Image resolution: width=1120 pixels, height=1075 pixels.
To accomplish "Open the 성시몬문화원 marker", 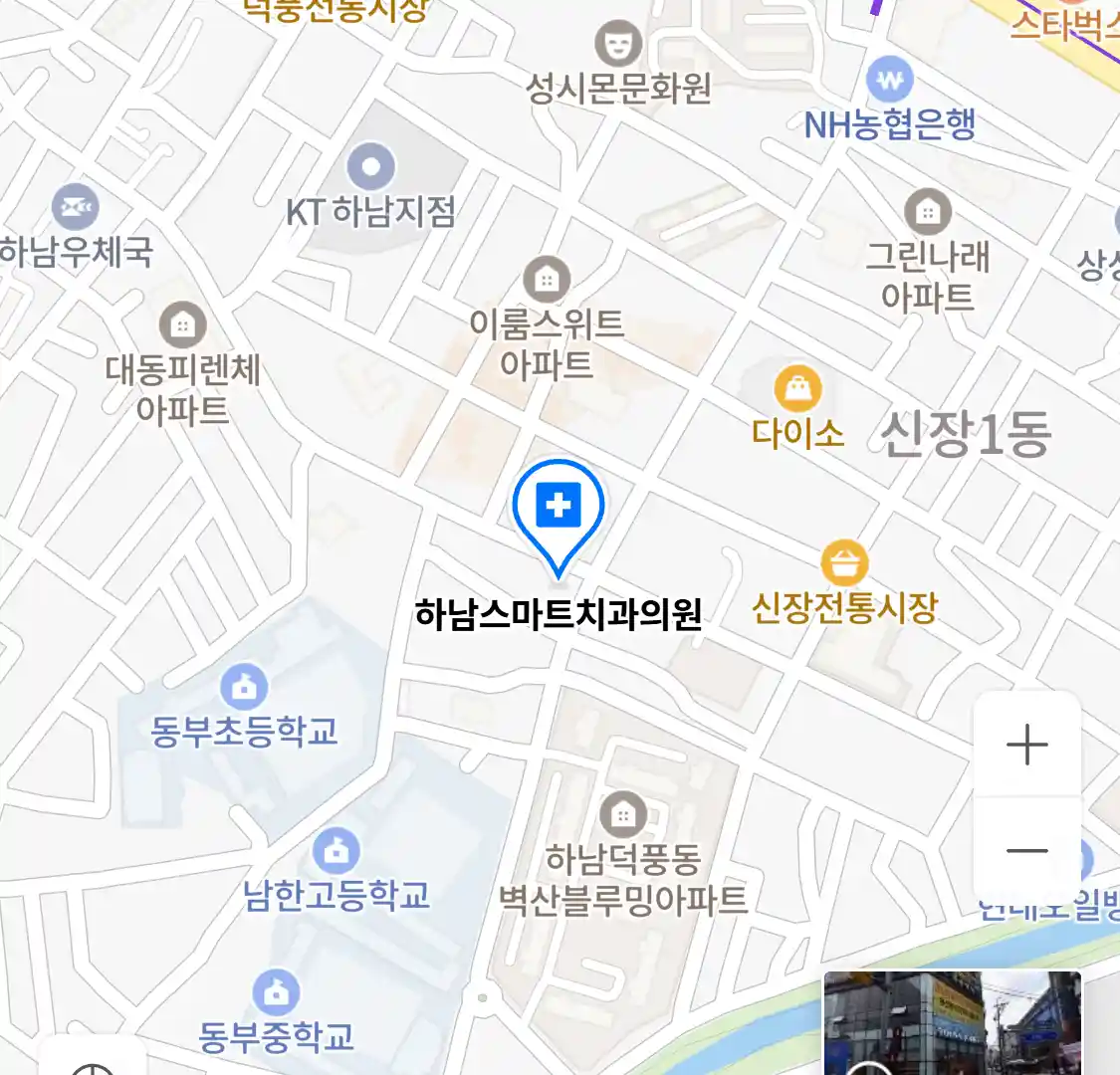I will [618, 45].
